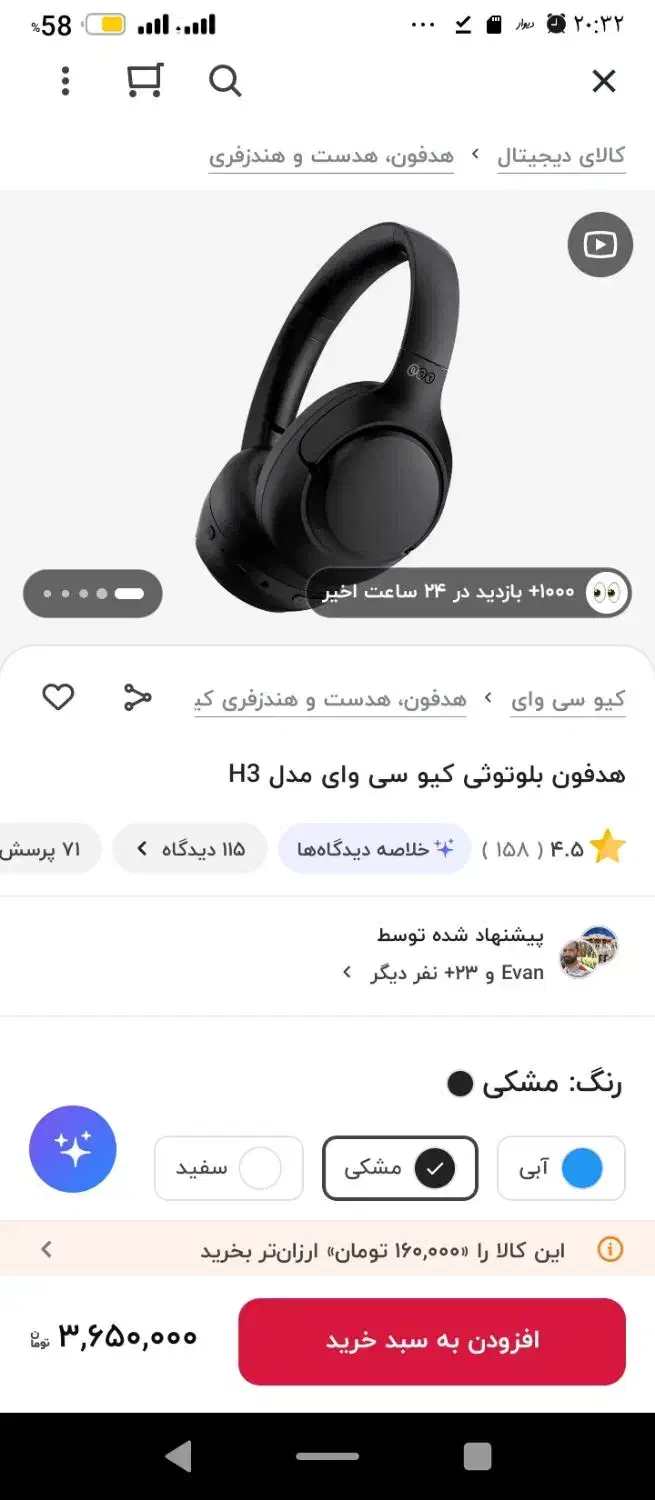Open the search icon
Viewport: 655px width, 1500px height.
pyautogui.click(x=225, y=81)
